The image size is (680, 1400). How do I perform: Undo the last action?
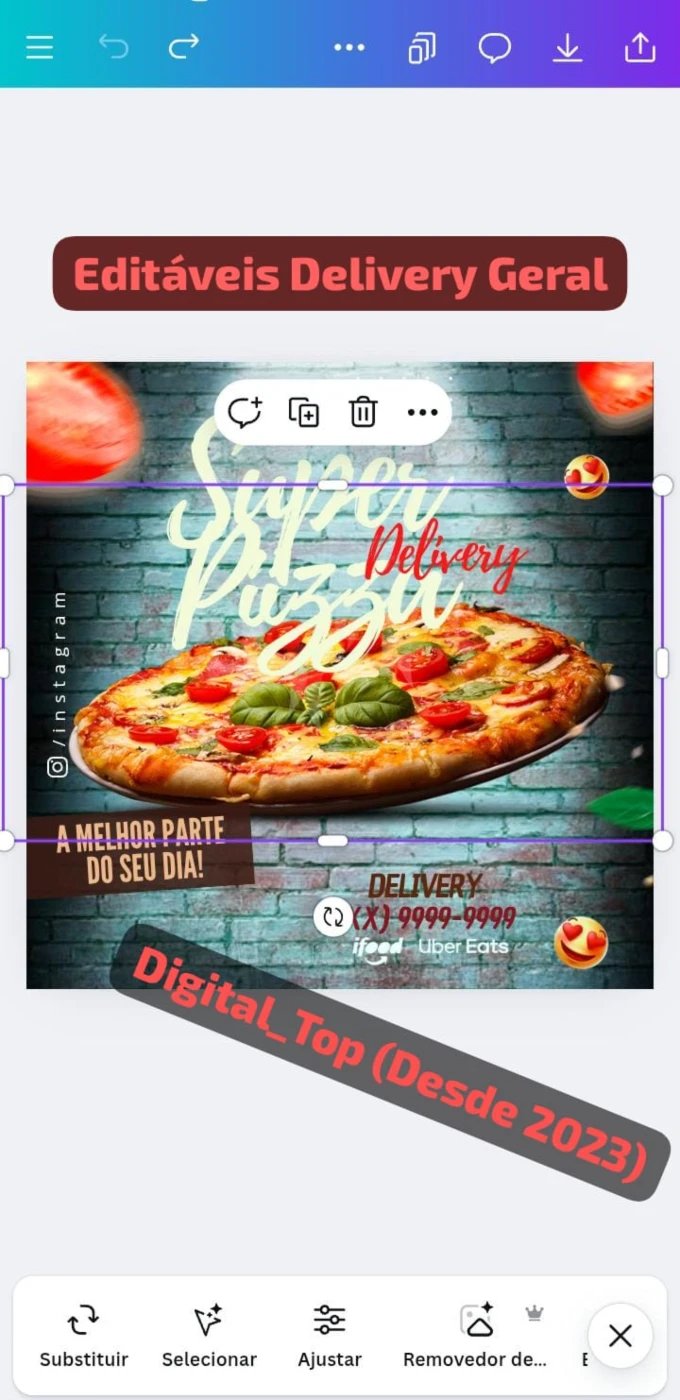113,46
